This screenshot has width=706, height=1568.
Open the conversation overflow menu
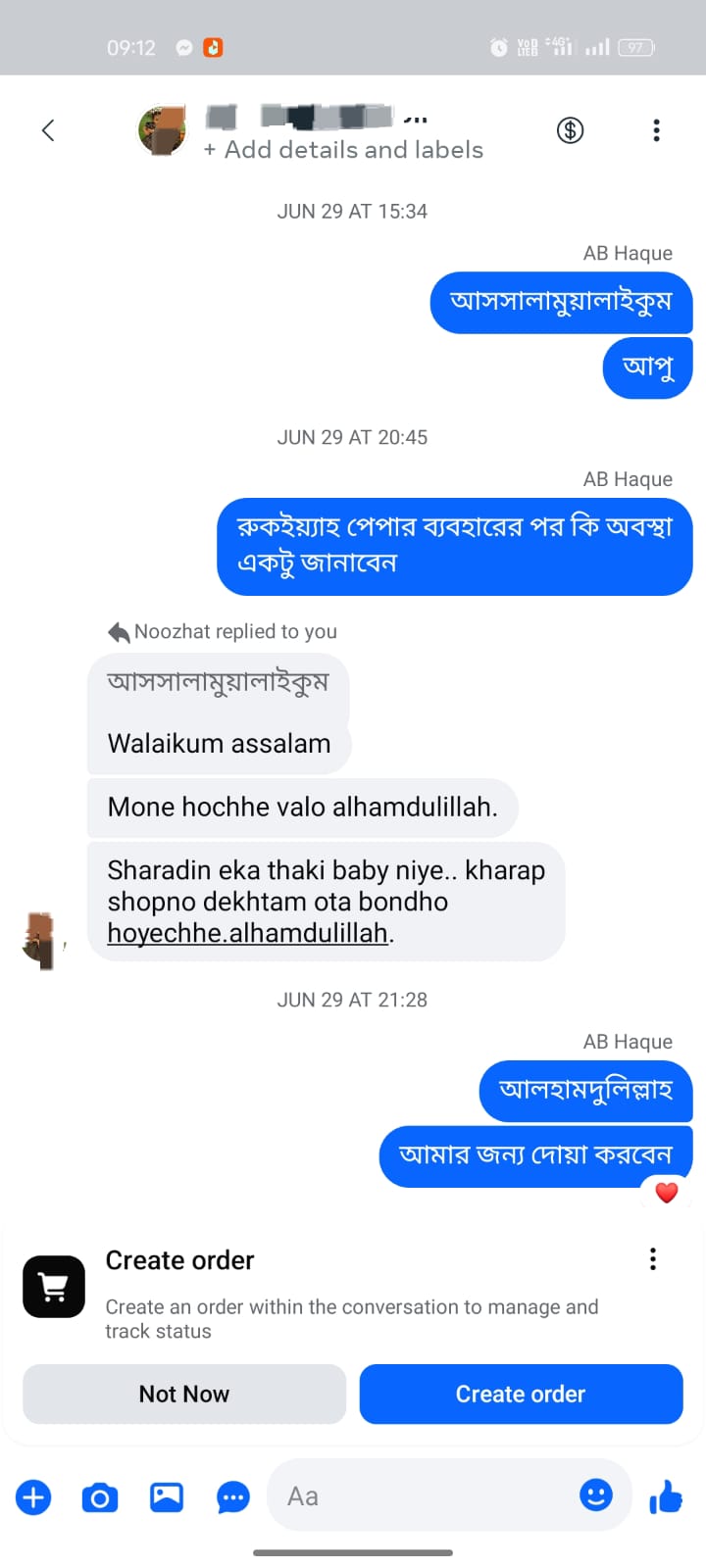pos(656,130)
